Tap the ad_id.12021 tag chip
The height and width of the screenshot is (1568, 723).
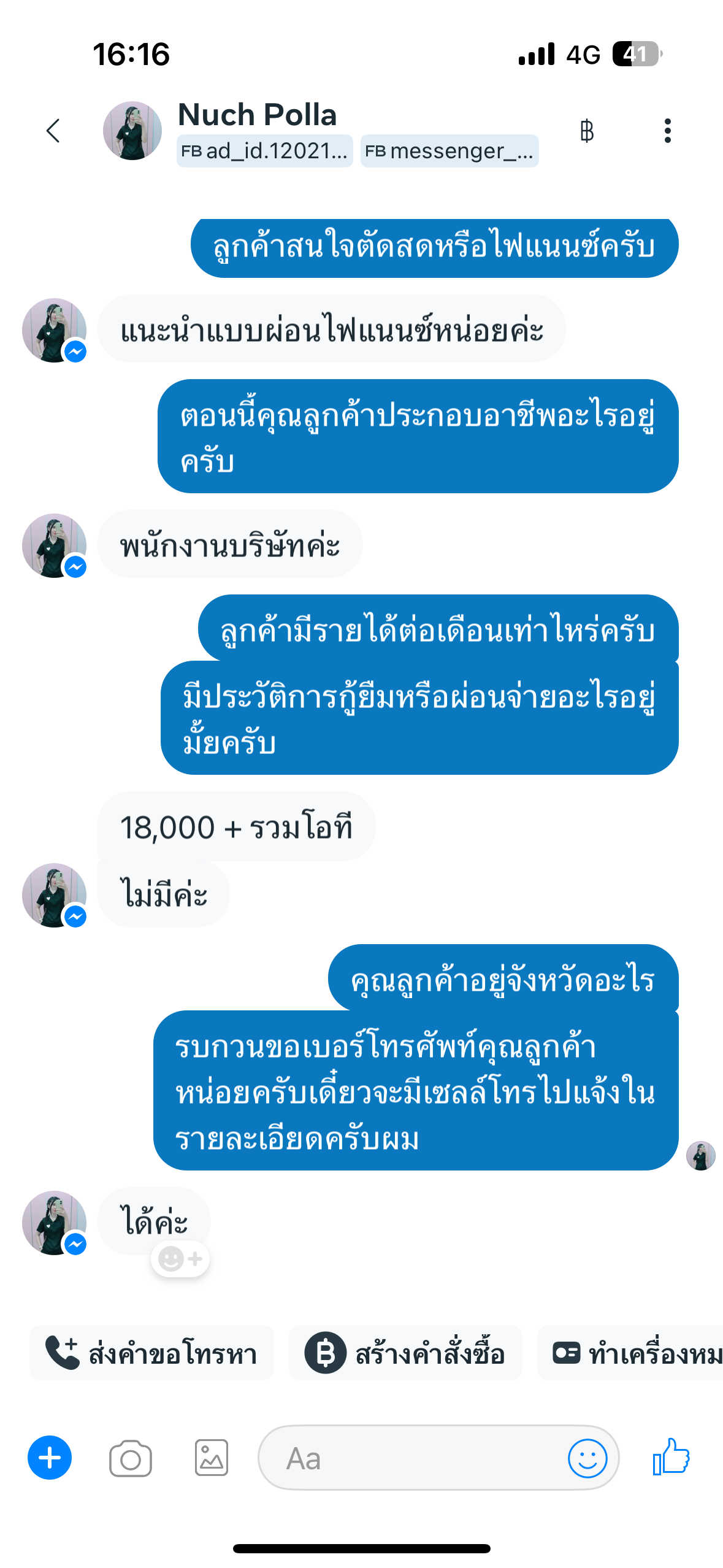265,151
